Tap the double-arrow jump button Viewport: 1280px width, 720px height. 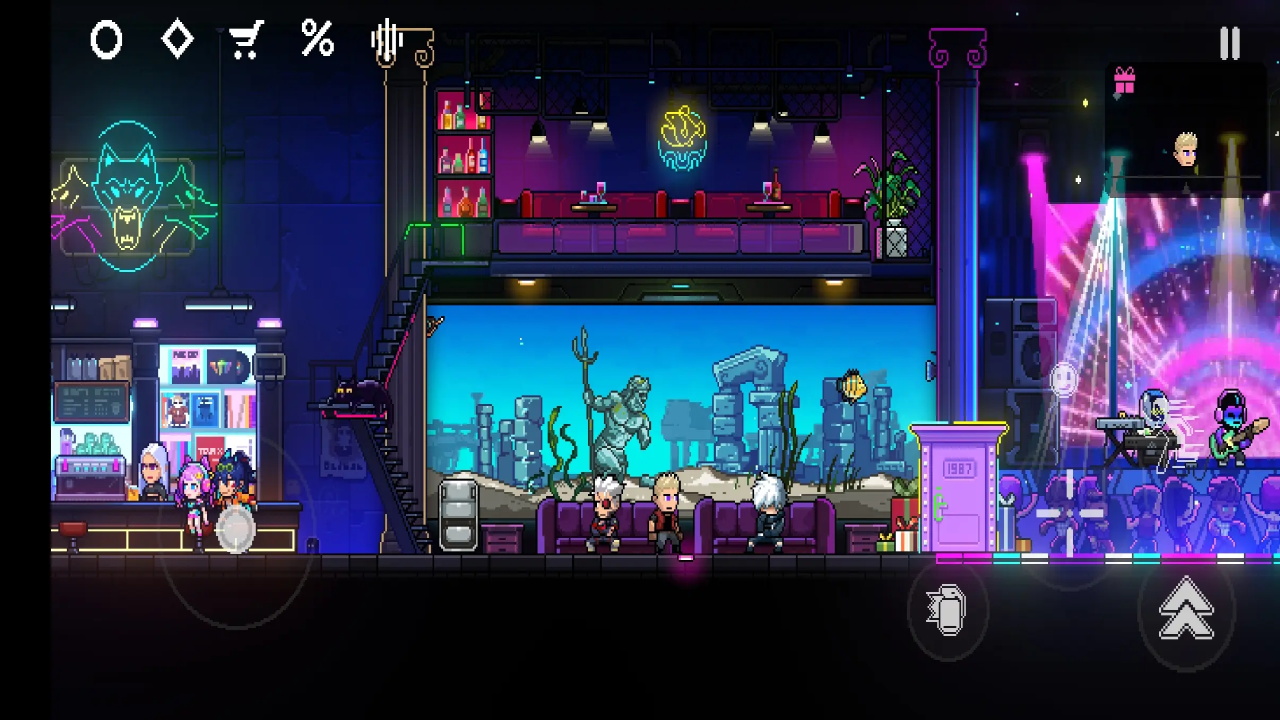[1186, 609]
